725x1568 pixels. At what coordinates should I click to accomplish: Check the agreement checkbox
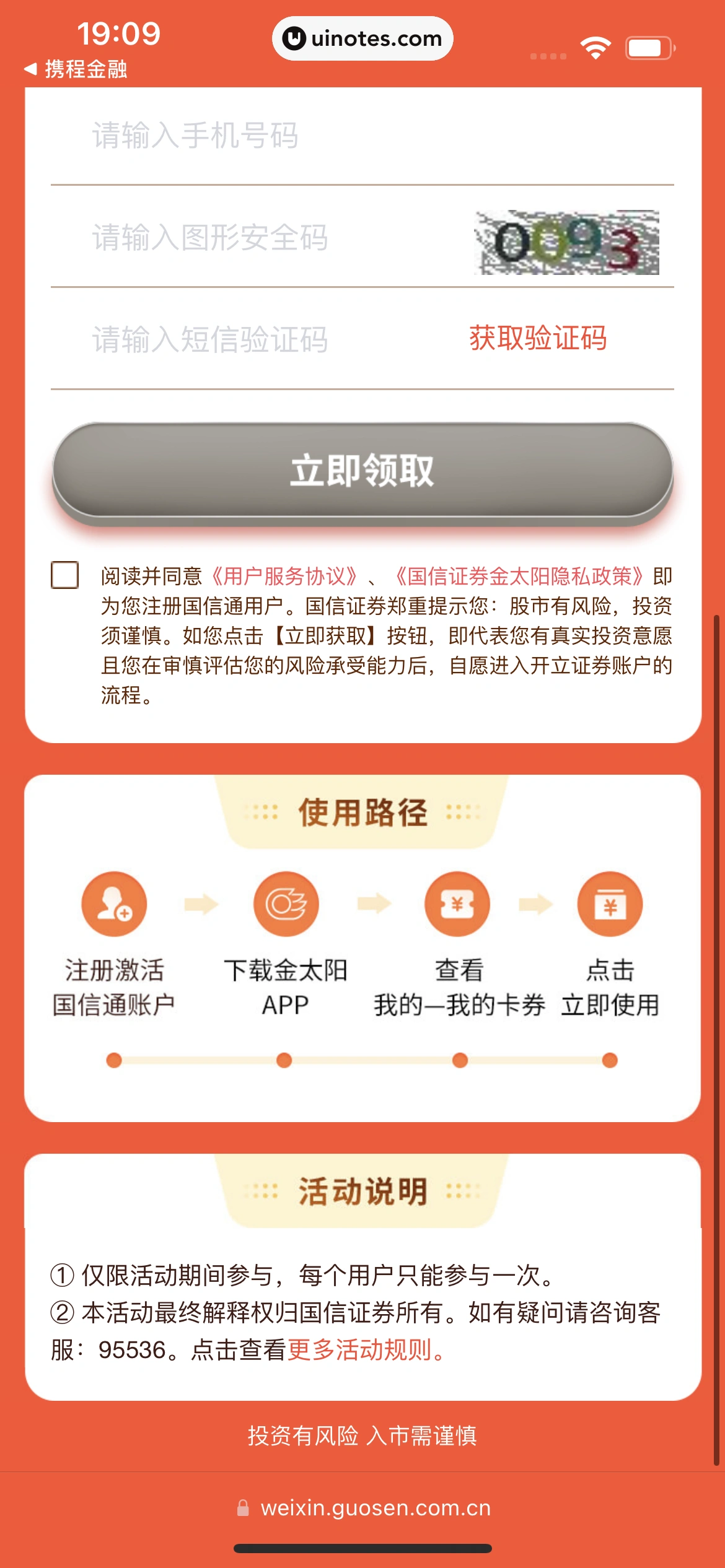pos(64,575)
